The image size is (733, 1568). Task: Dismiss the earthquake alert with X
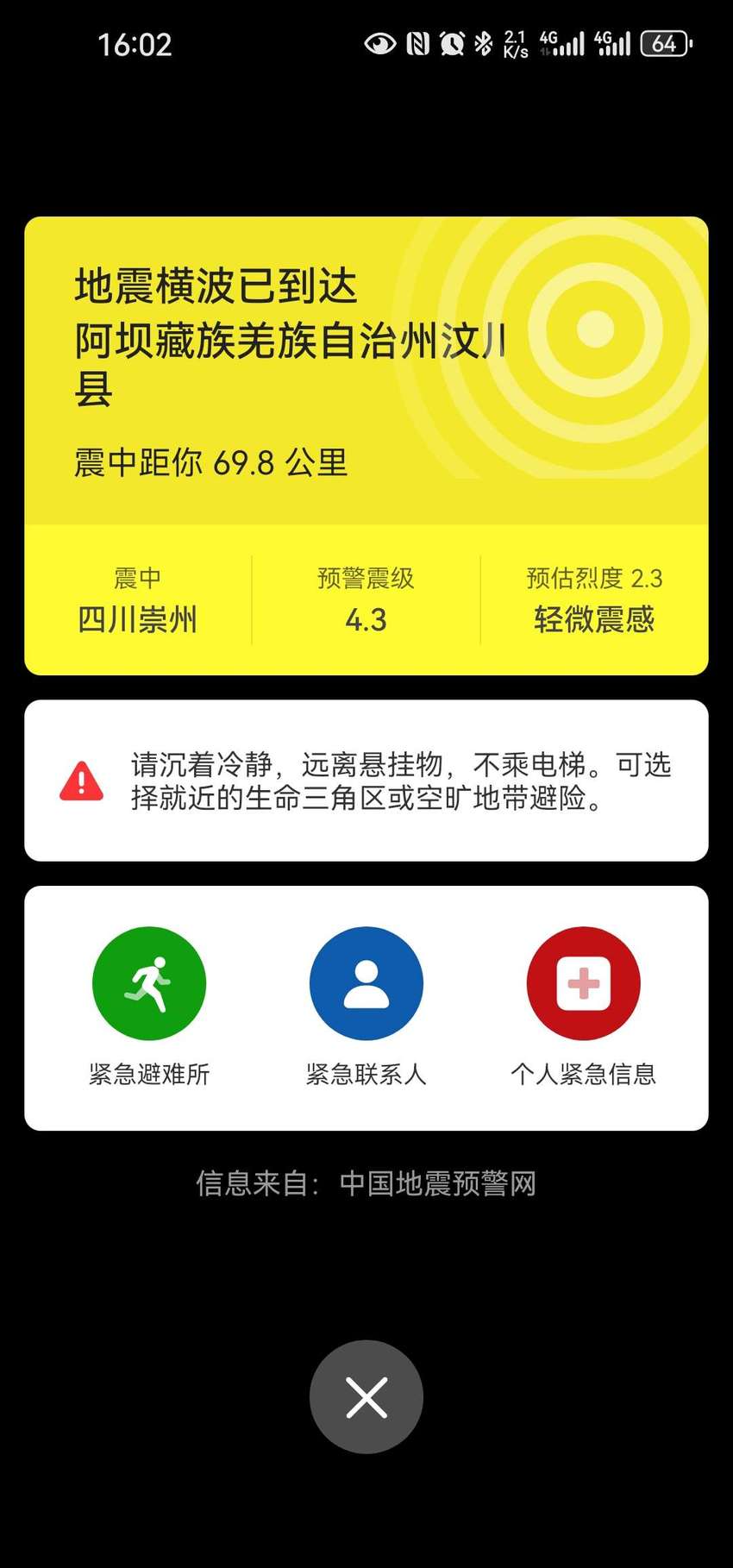click(x=366, y=1396)
